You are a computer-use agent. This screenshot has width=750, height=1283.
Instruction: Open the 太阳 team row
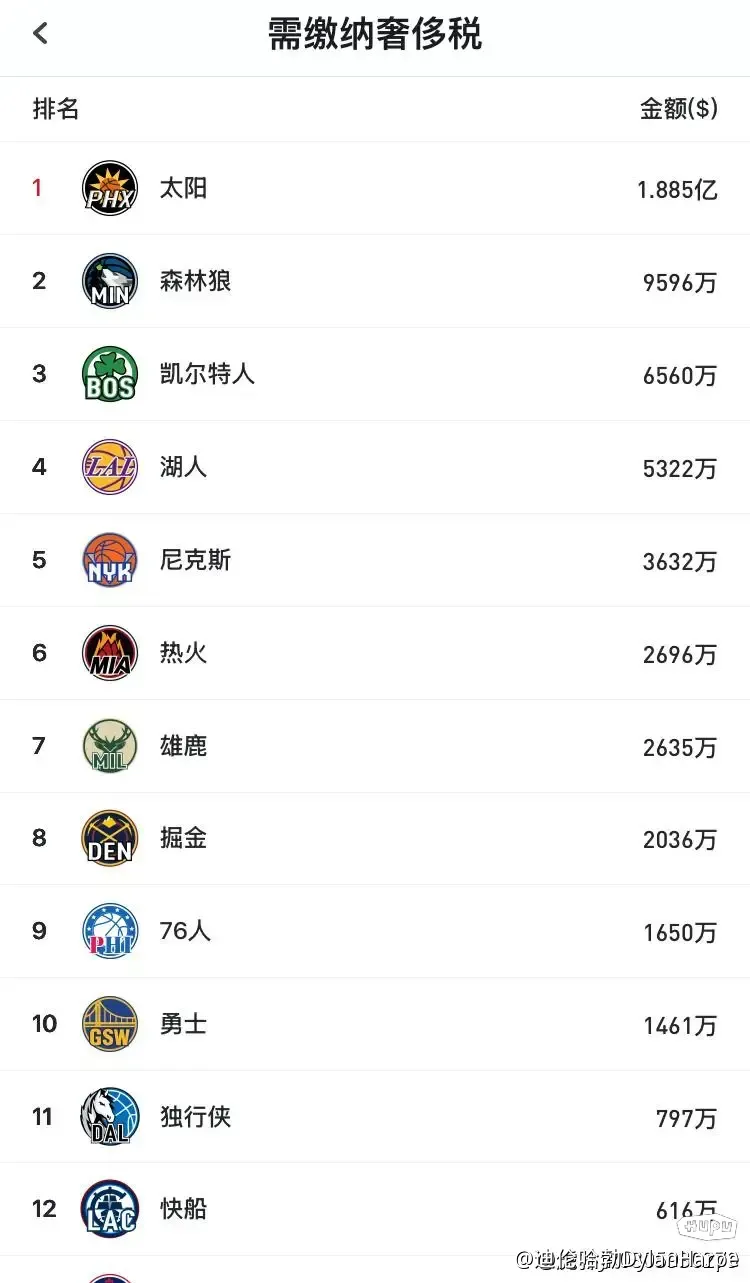click(x=375, y=188)
